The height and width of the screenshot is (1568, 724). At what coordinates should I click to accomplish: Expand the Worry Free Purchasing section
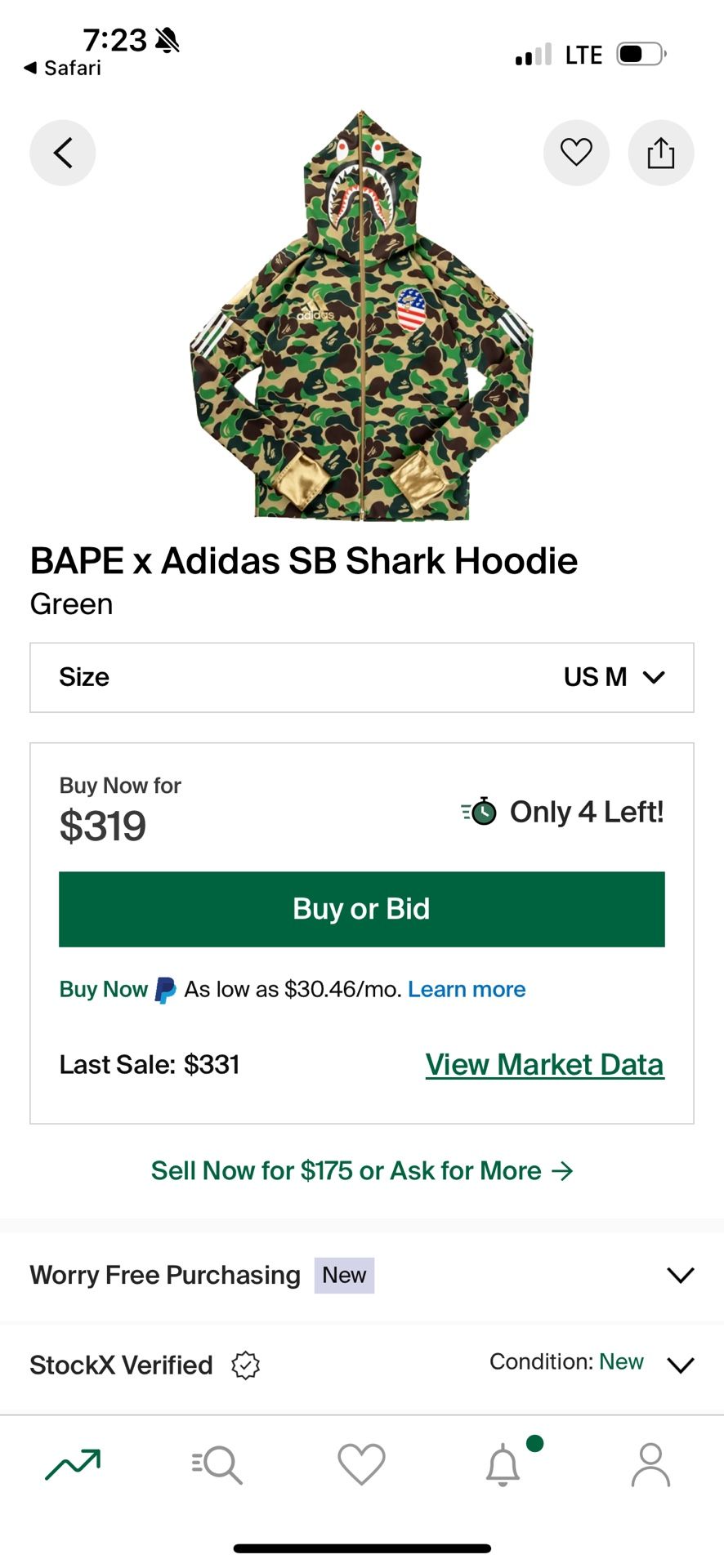[679, 1275]
